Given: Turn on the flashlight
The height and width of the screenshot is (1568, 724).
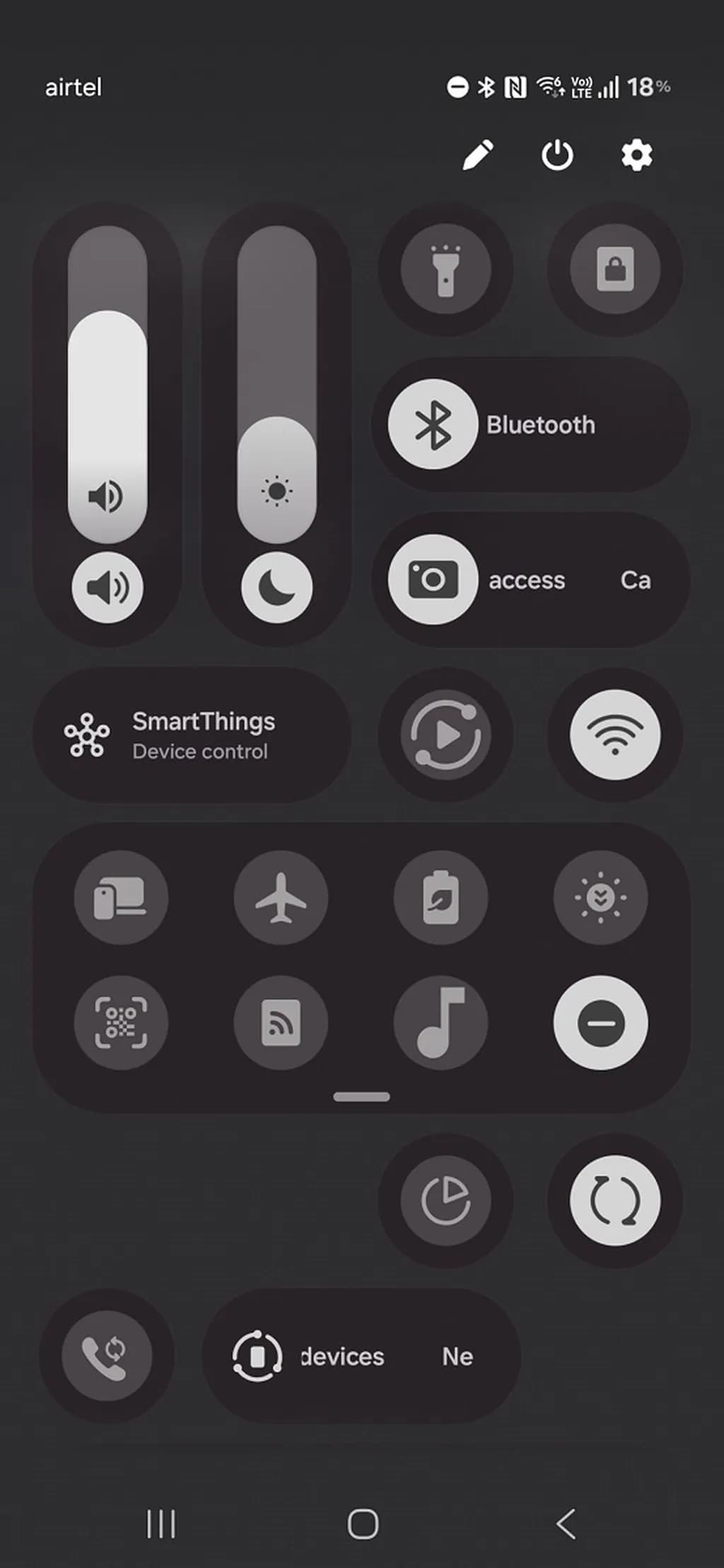Looking at the screenshot, I should tap(445, 269).
